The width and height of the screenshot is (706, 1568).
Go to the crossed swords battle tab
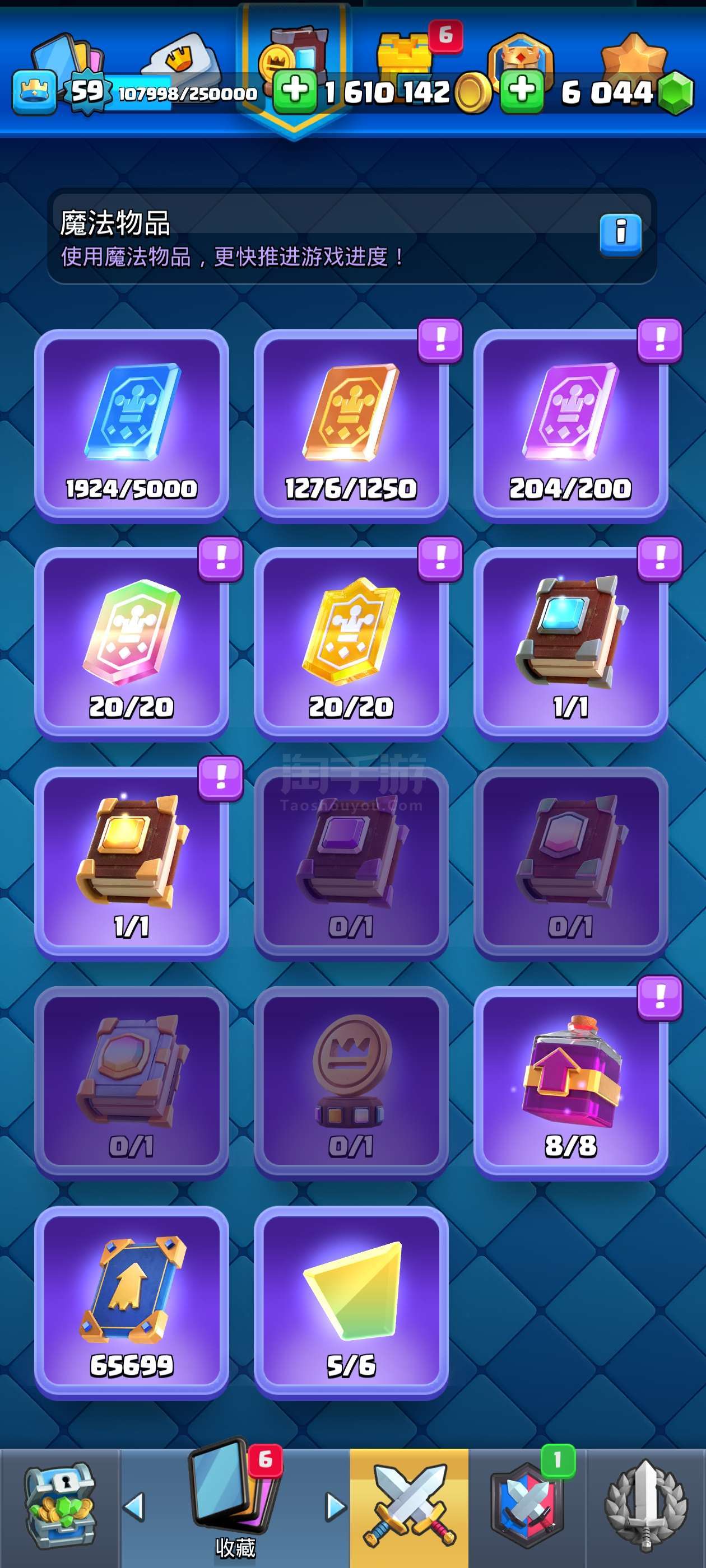410,1508
